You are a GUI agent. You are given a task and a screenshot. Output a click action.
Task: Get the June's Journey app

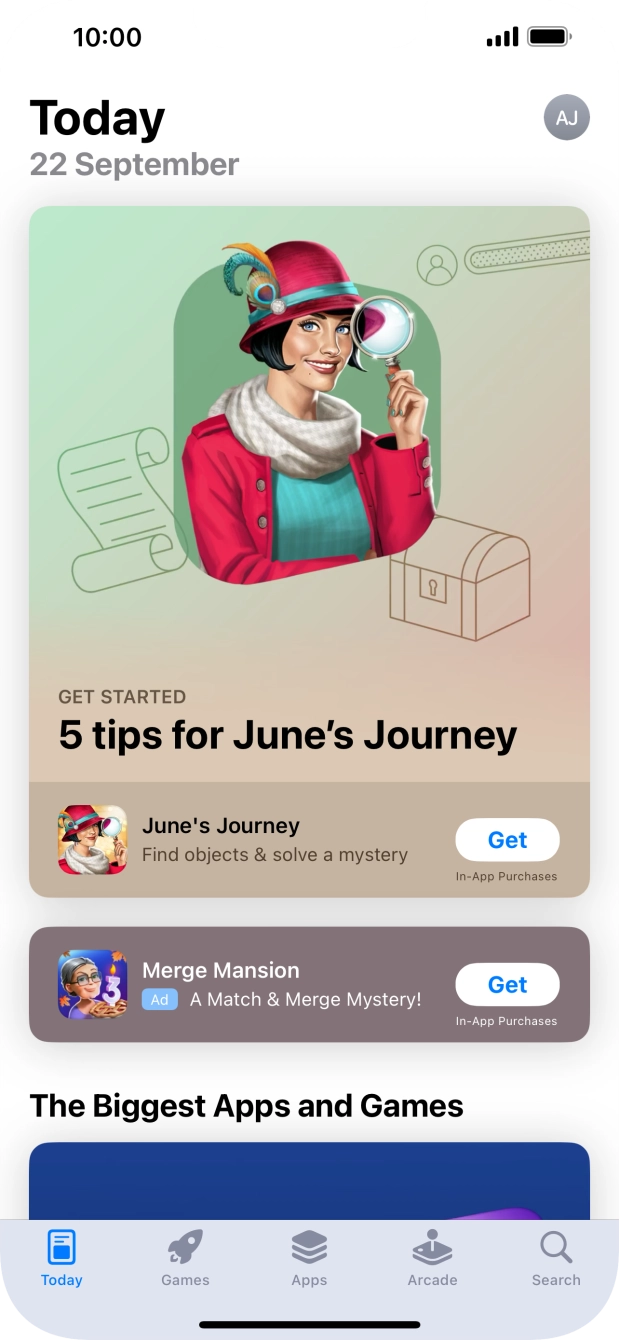click(507, 840)
